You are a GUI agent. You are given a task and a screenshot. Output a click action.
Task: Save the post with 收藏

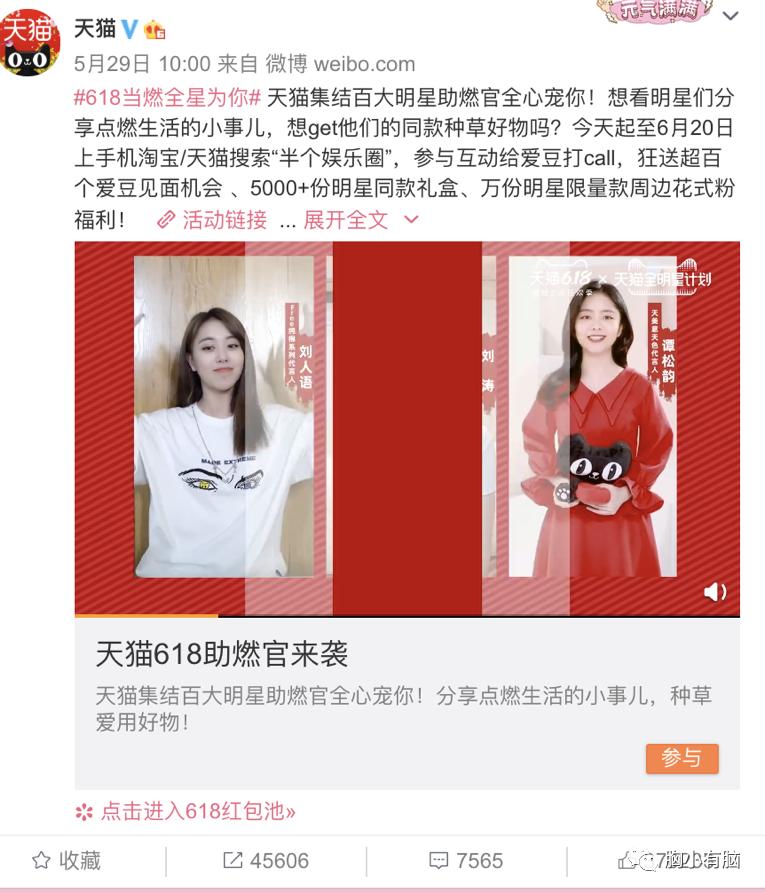pyautogui.click(x=66, y=860)
